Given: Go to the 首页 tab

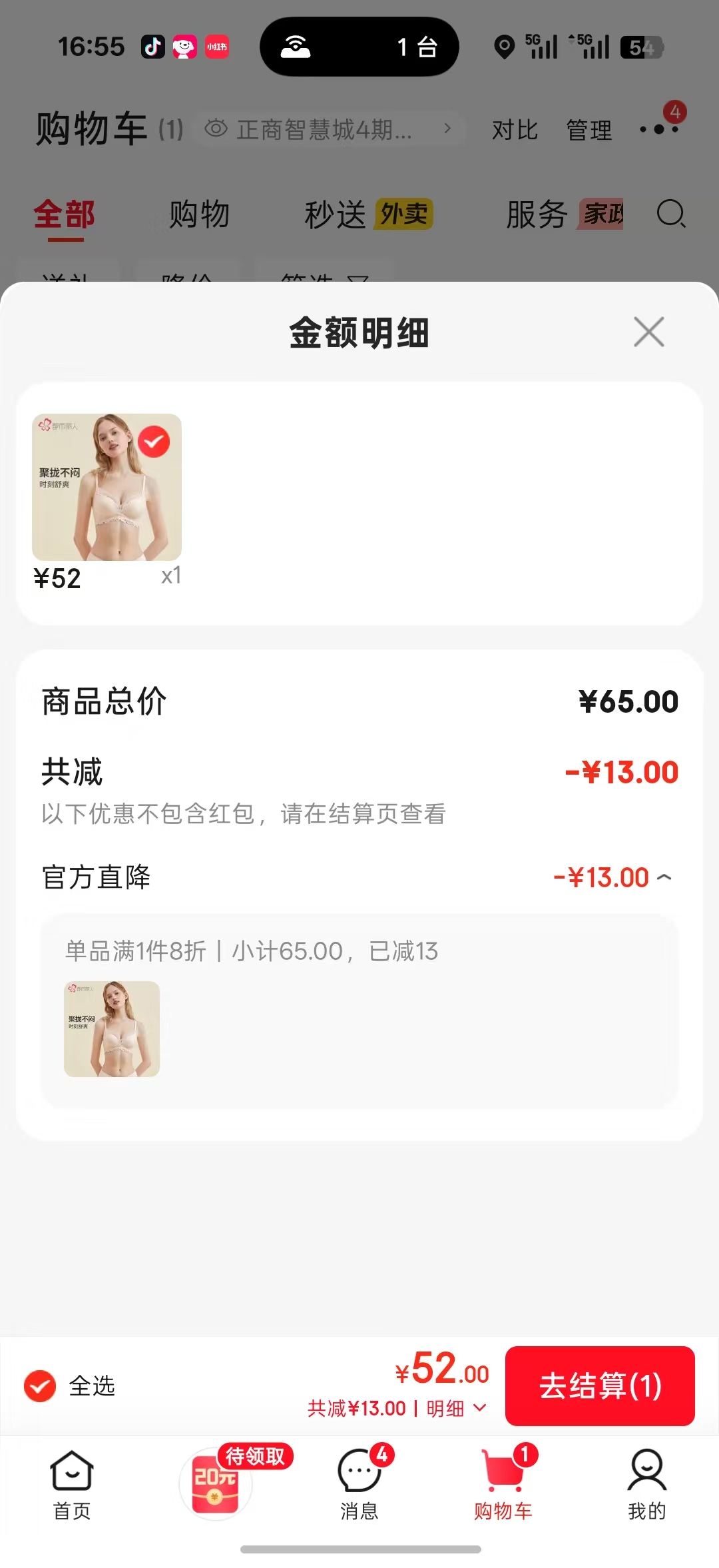Looking at the screenshot, I should point(72,1484).
